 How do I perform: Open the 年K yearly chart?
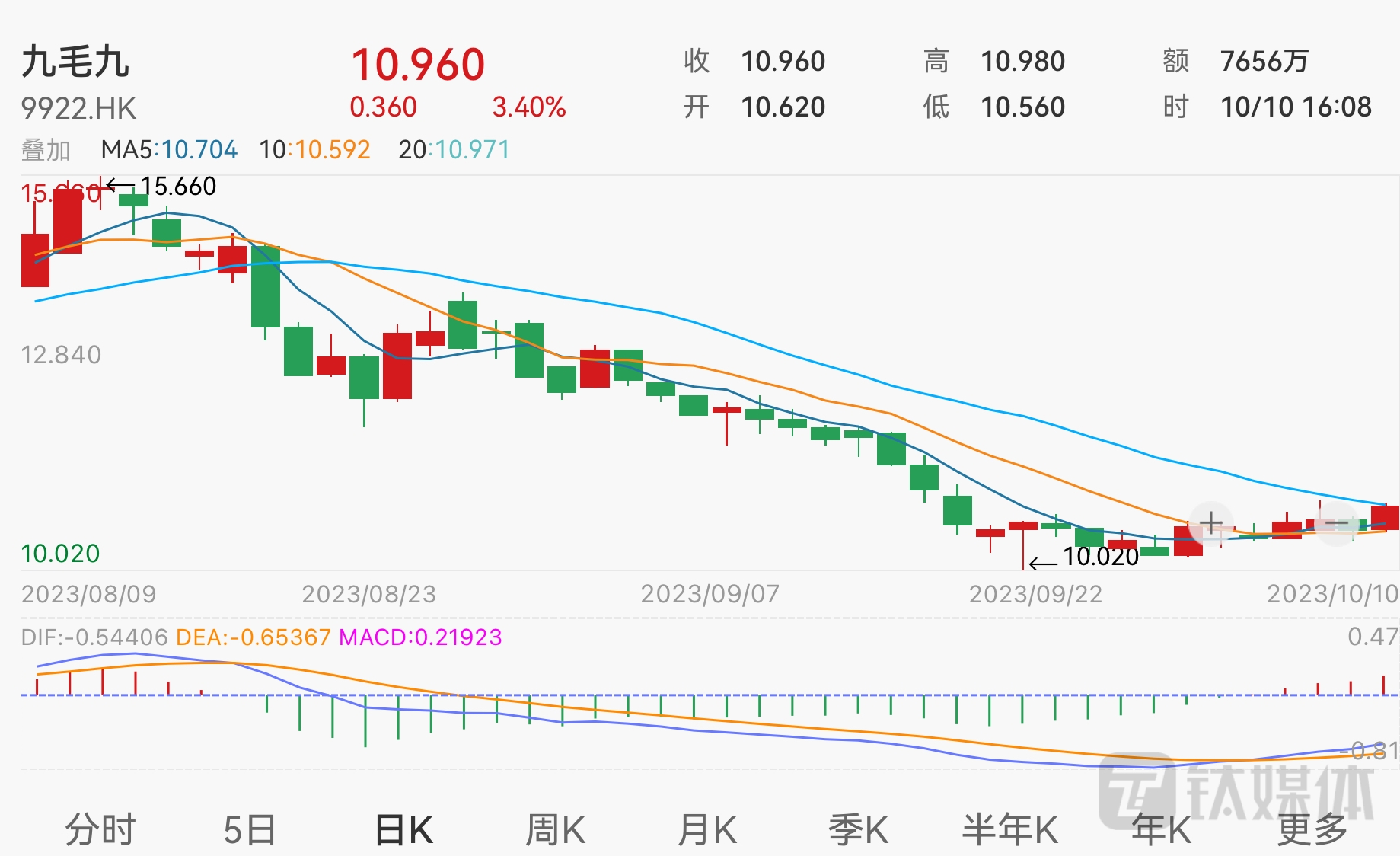click(x=1161, y=829)
